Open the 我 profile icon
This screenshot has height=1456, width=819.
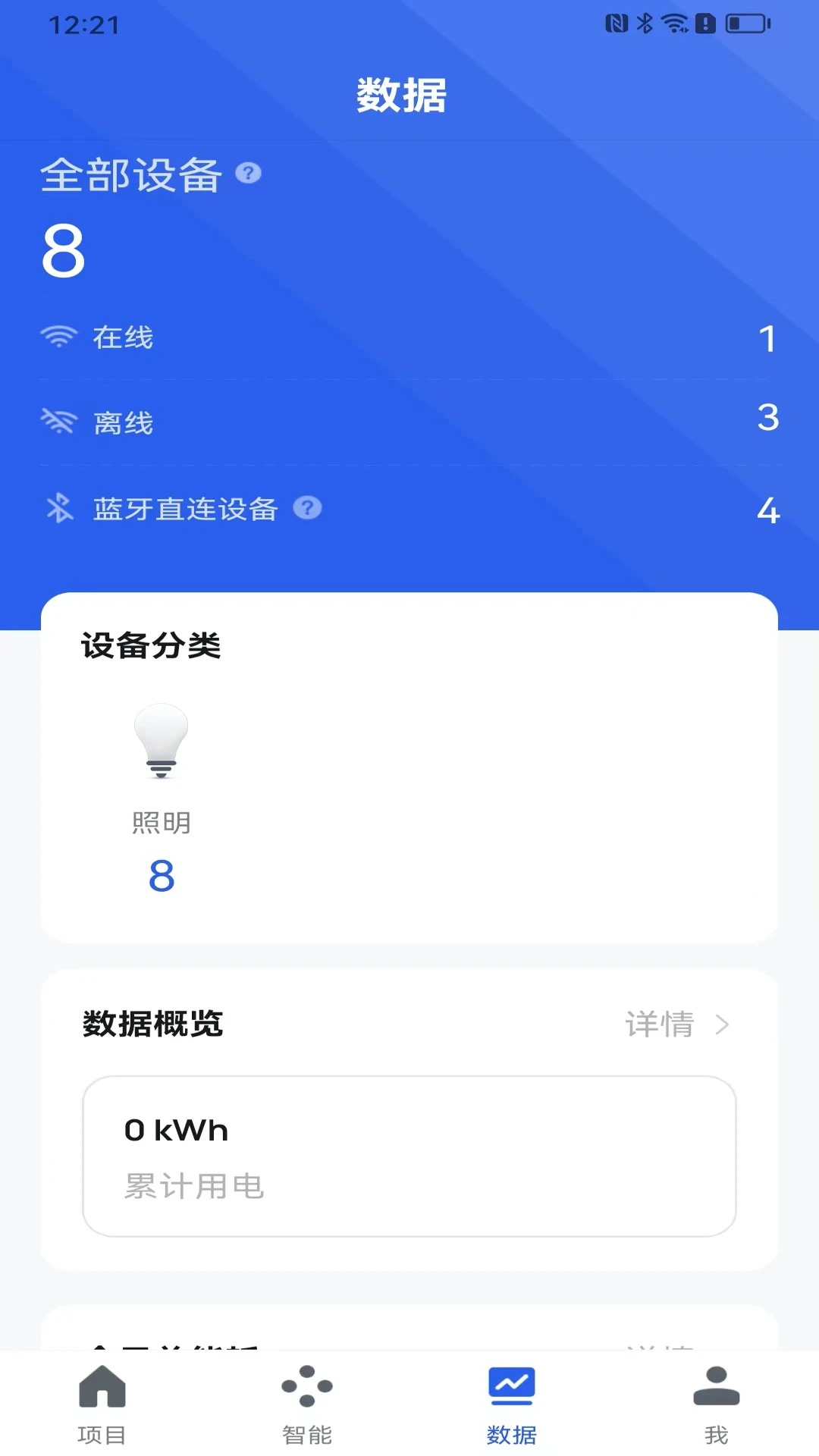[x=717, y=1386]
